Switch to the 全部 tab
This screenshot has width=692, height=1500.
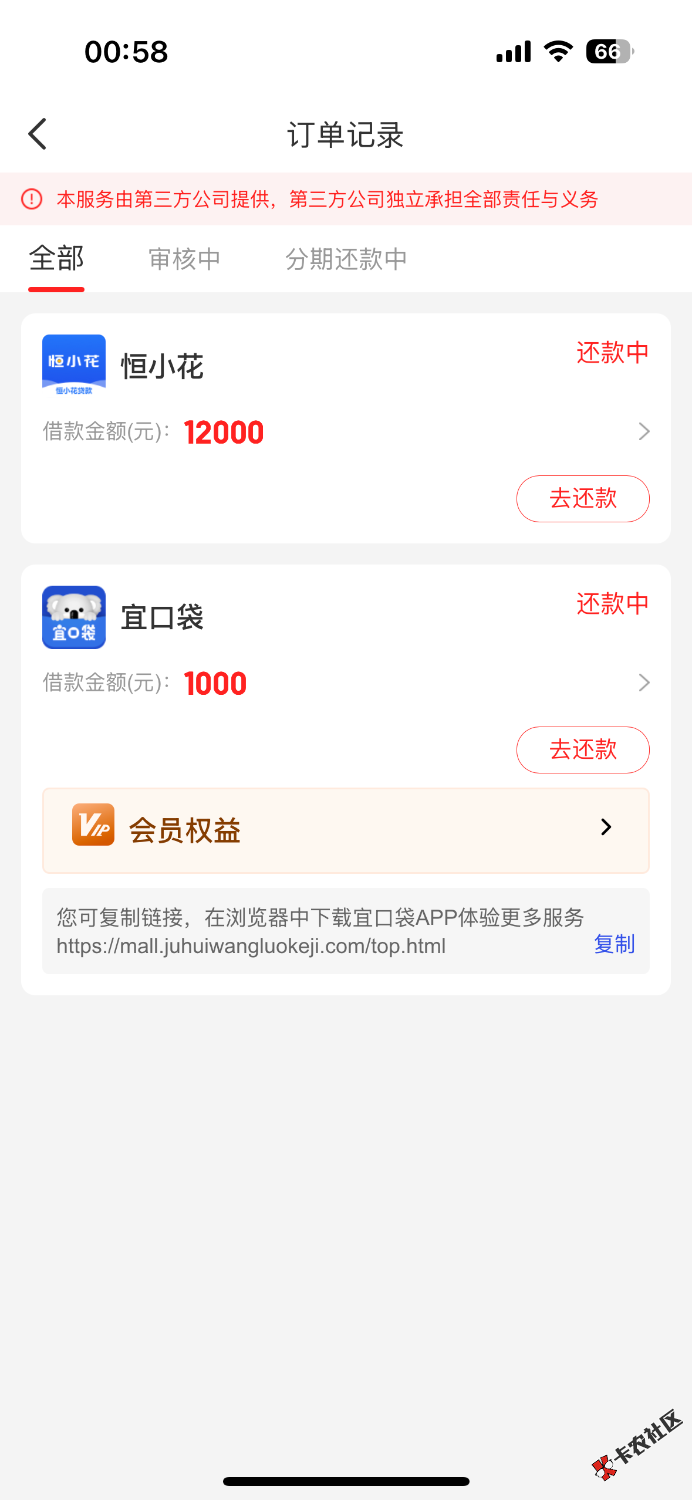pos(56,259)
